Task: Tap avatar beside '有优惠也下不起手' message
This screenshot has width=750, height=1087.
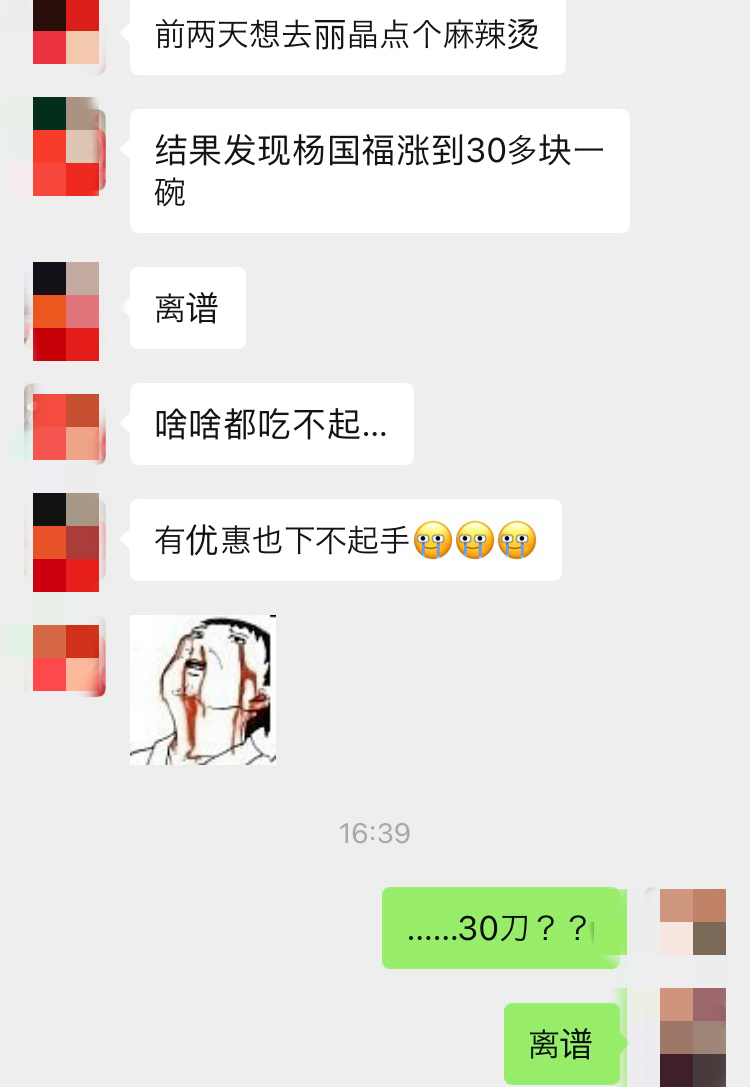Action: click(x=66, y=542)
